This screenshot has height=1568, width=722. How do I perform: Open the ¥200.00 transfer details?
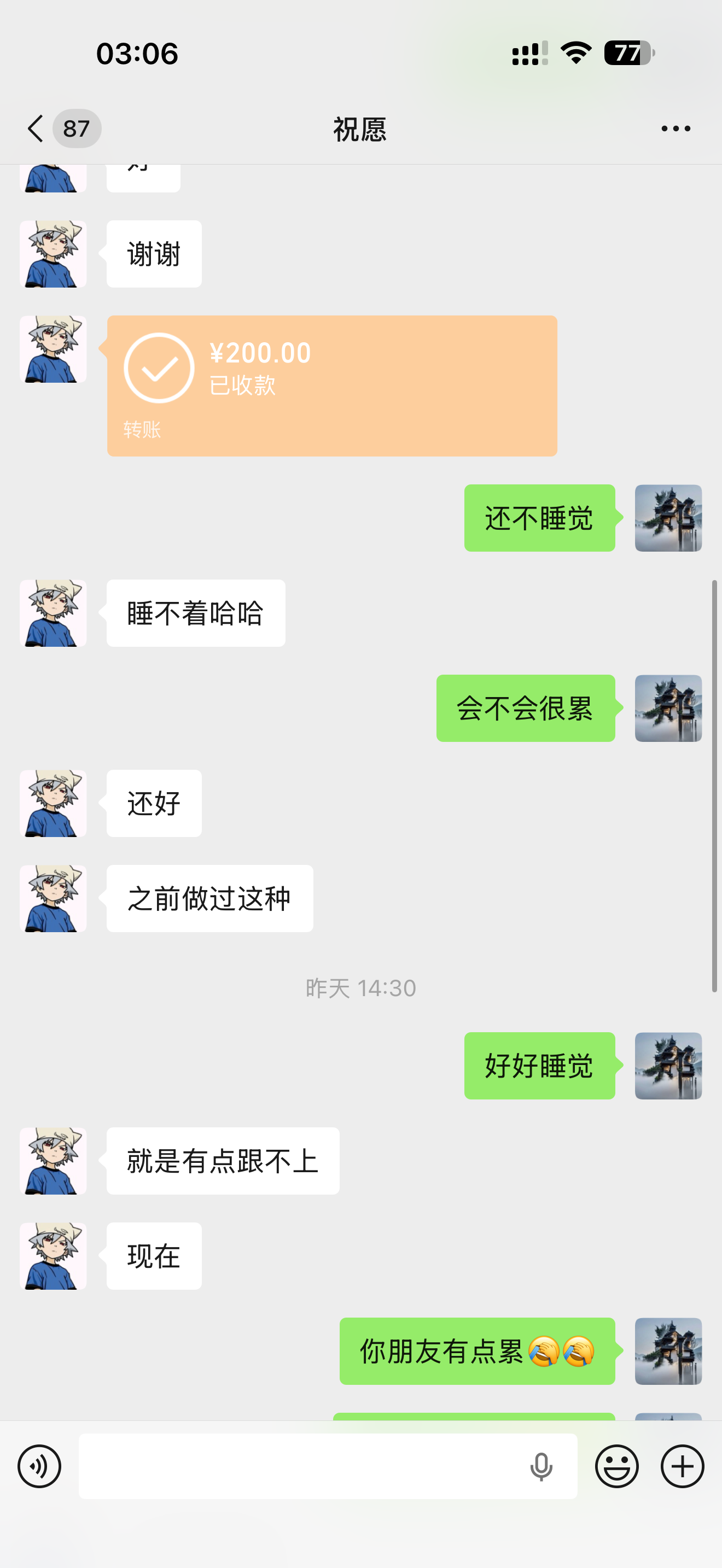[x=332, y=385]
